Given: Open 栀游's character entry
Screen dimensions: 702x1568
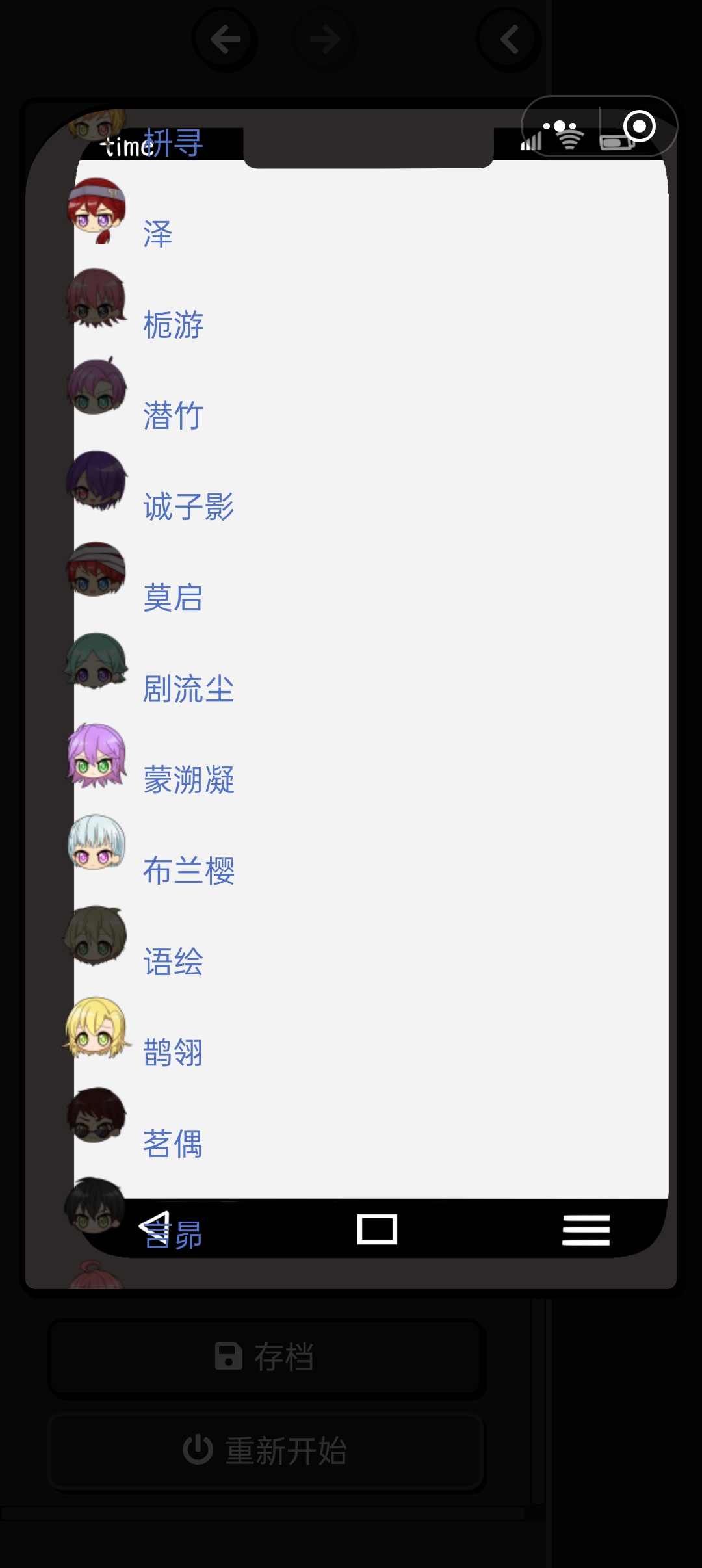Looking at the screenshot, I should click(172, 325).
